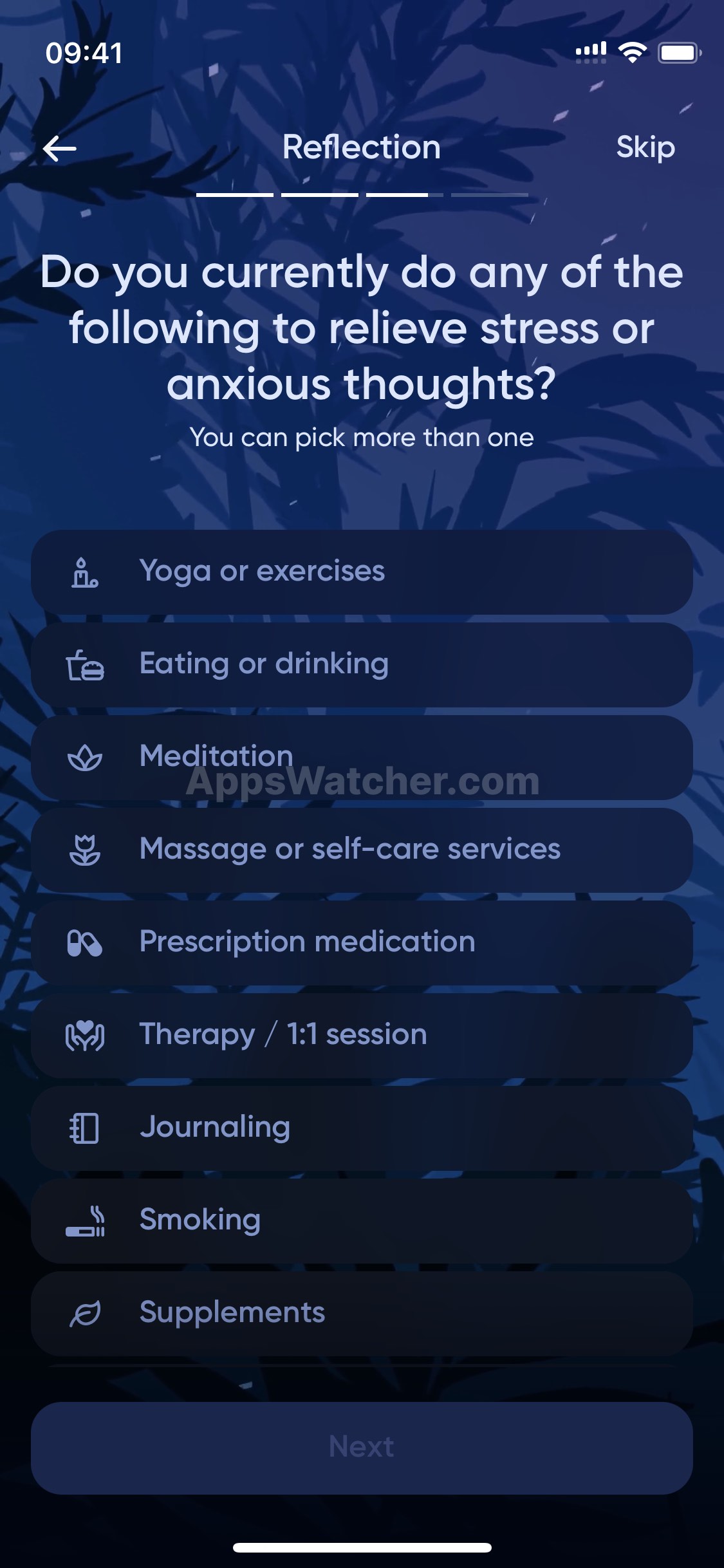Select Massage or self-care services

coord(362,850)
